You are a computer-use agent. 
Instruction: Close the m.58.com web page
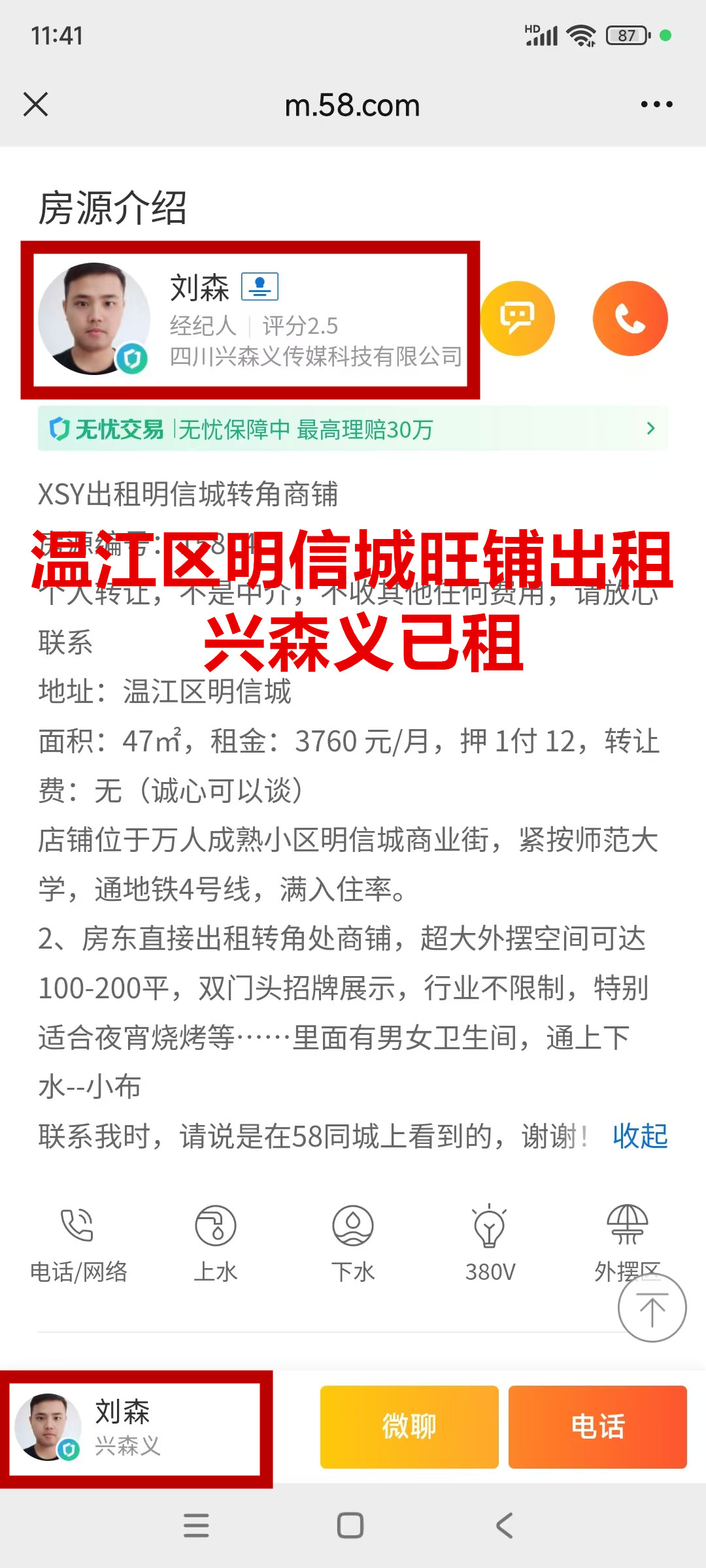pyautogui.click(x=35, y=105)
